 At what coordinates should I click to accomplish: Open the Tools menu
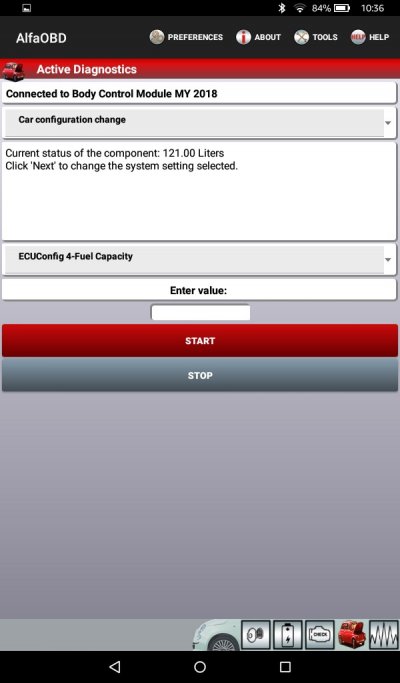[316, 37]
